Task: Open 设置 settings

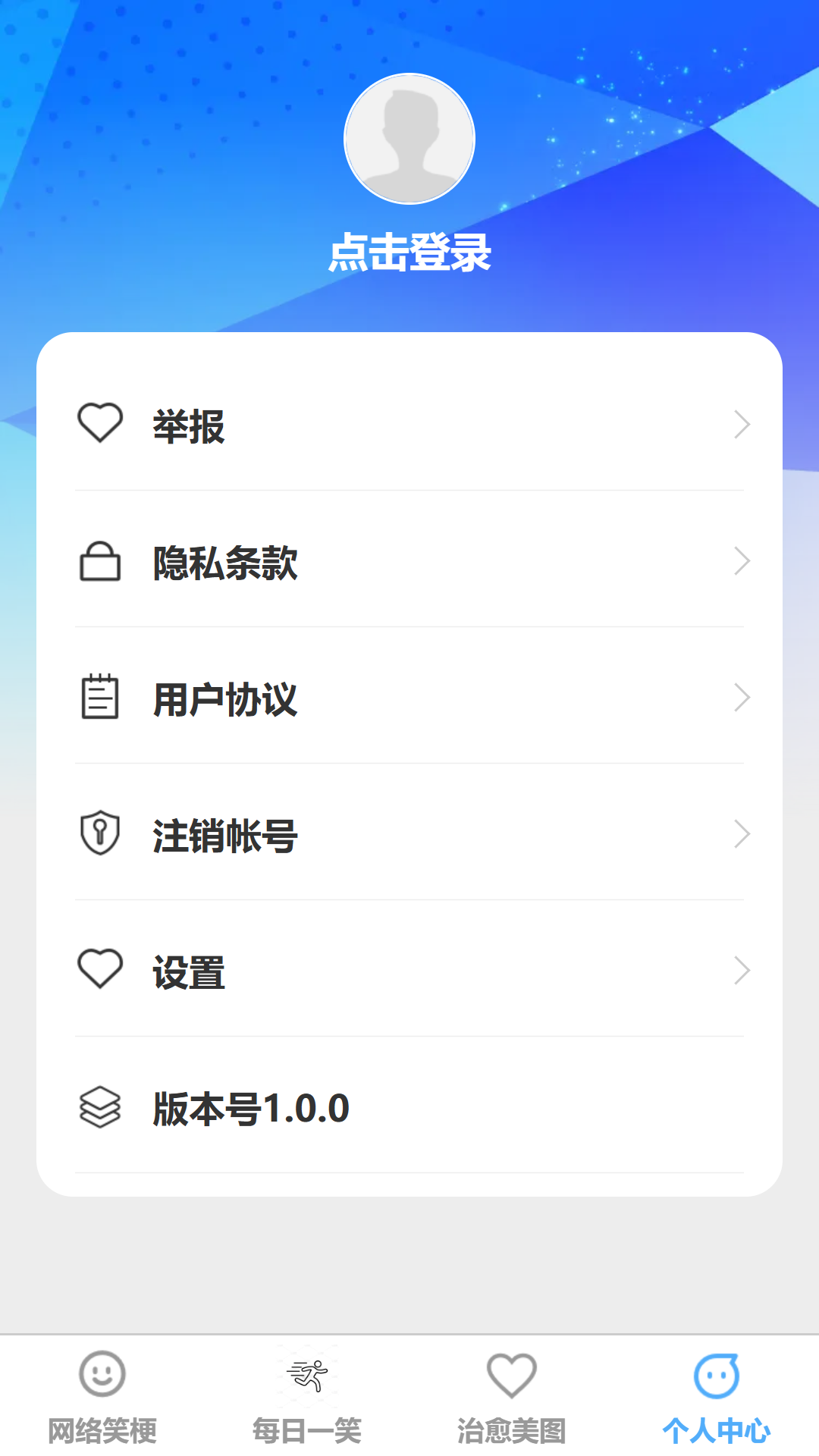Action: coord(409,971)
